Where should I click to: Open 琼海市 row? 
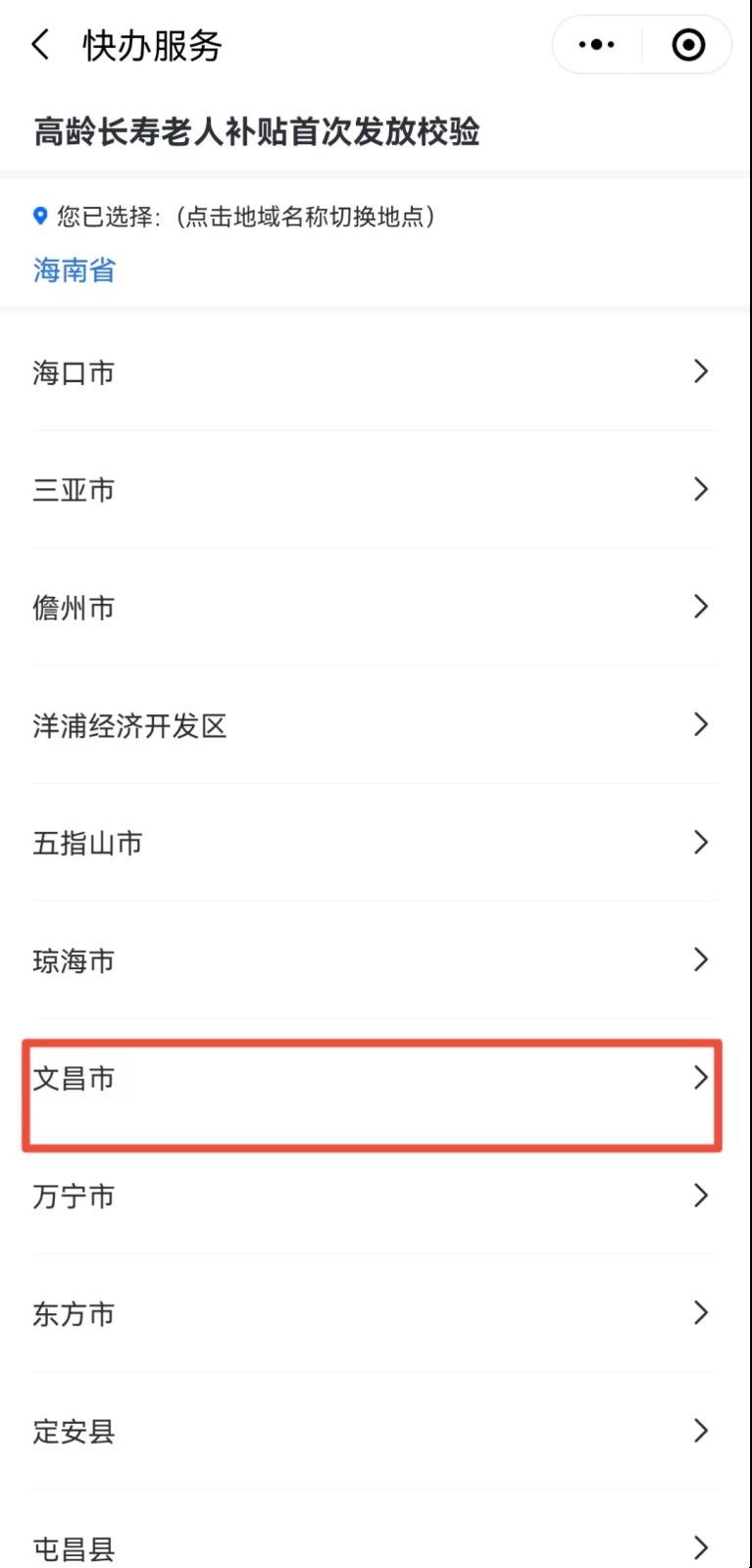376,960
